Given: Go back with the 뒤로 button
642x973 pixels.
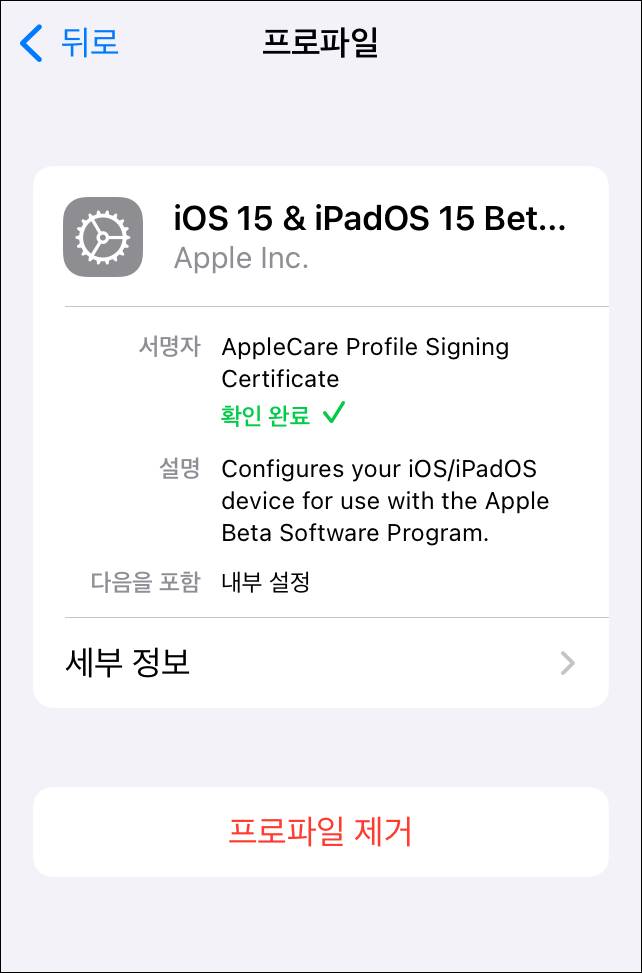Looking at the screenshot, I should tap(70, 43).
